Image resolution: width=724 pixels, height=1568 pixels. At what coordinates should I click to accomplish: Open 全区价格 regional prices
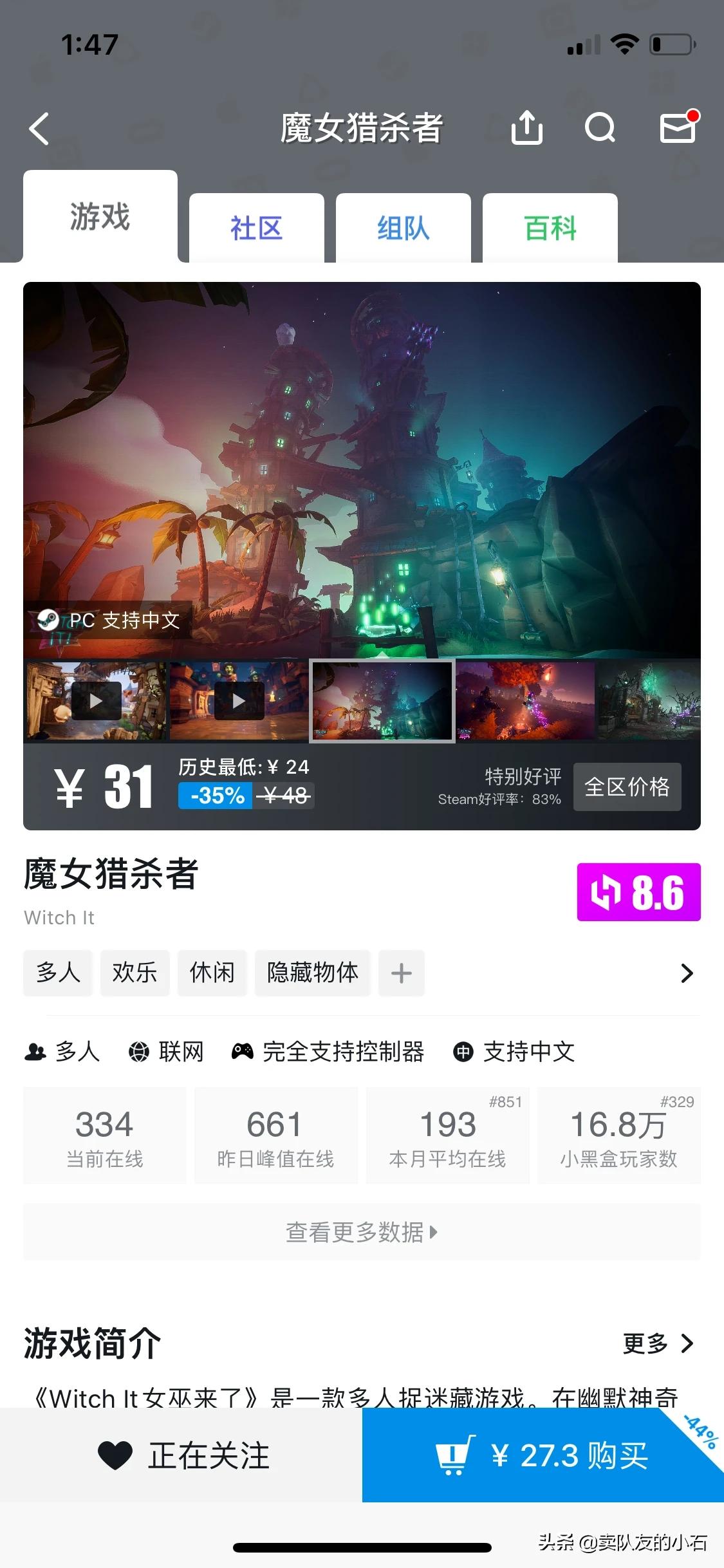[x=627, y=787]
